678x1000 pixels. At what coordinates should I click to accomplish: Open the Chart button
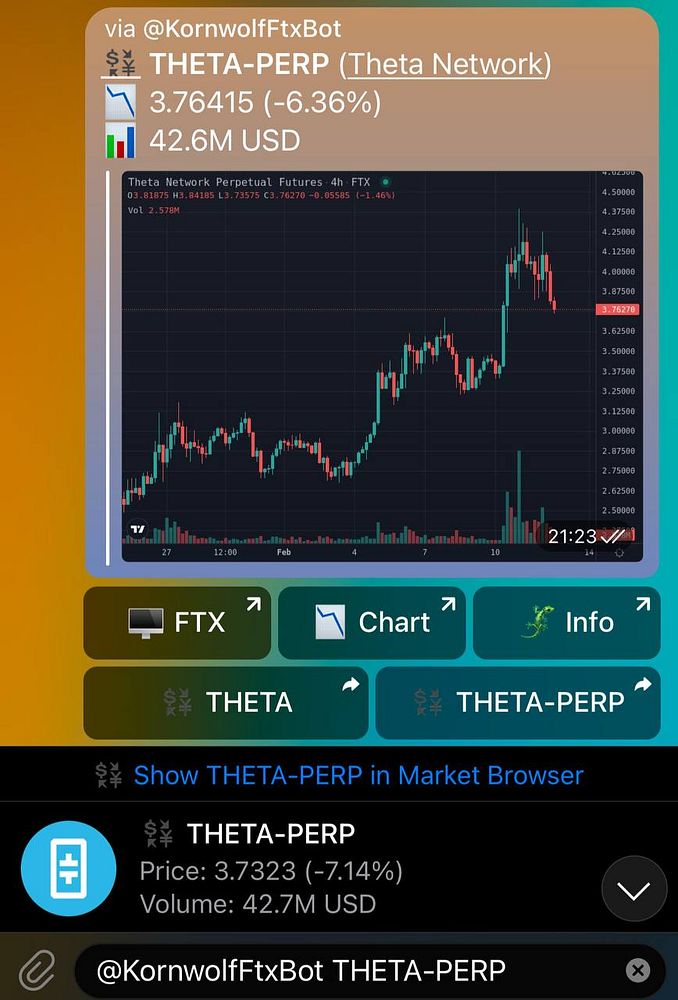pos(371,623)
